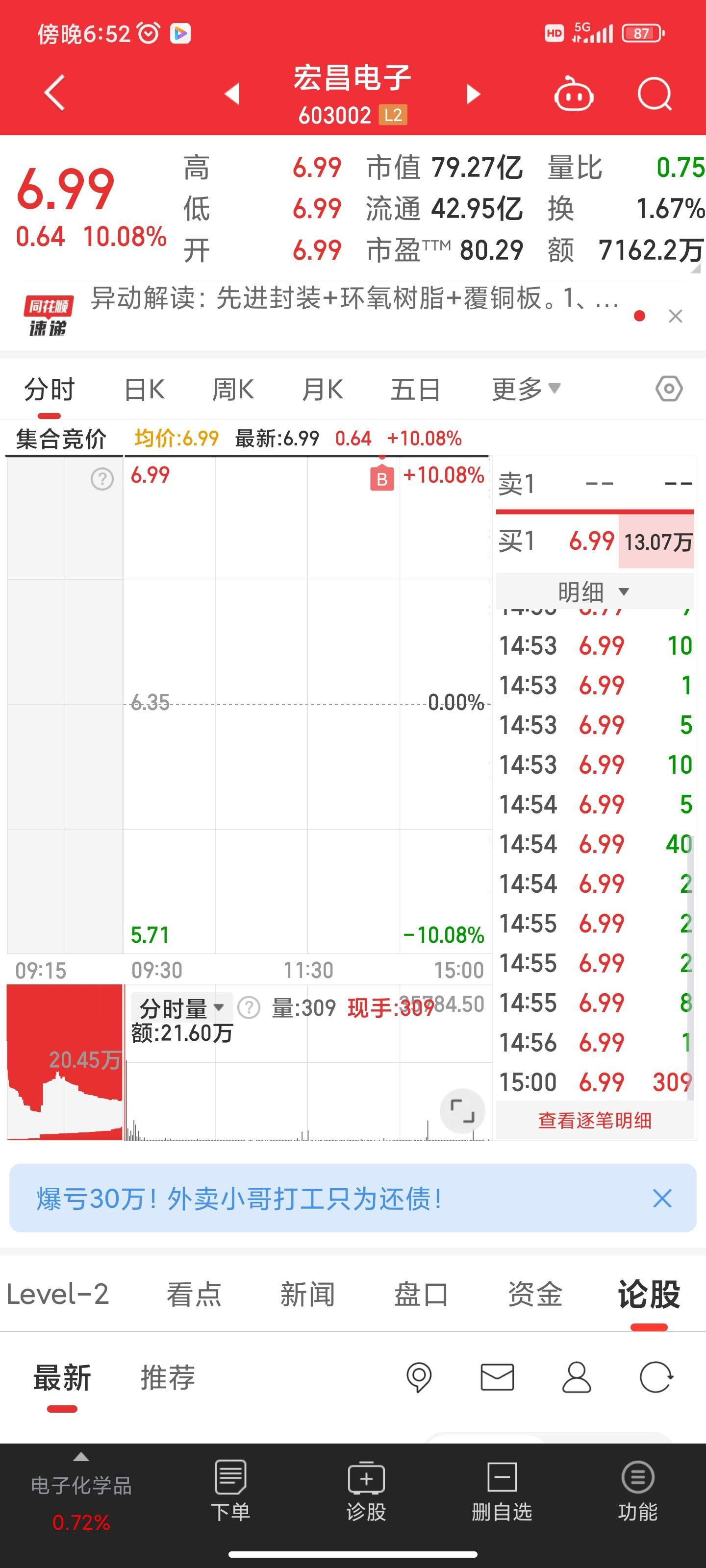Tap 查看逐笔明细 link
This screenshot has width=706, height=1568.
coord(595,1121)
